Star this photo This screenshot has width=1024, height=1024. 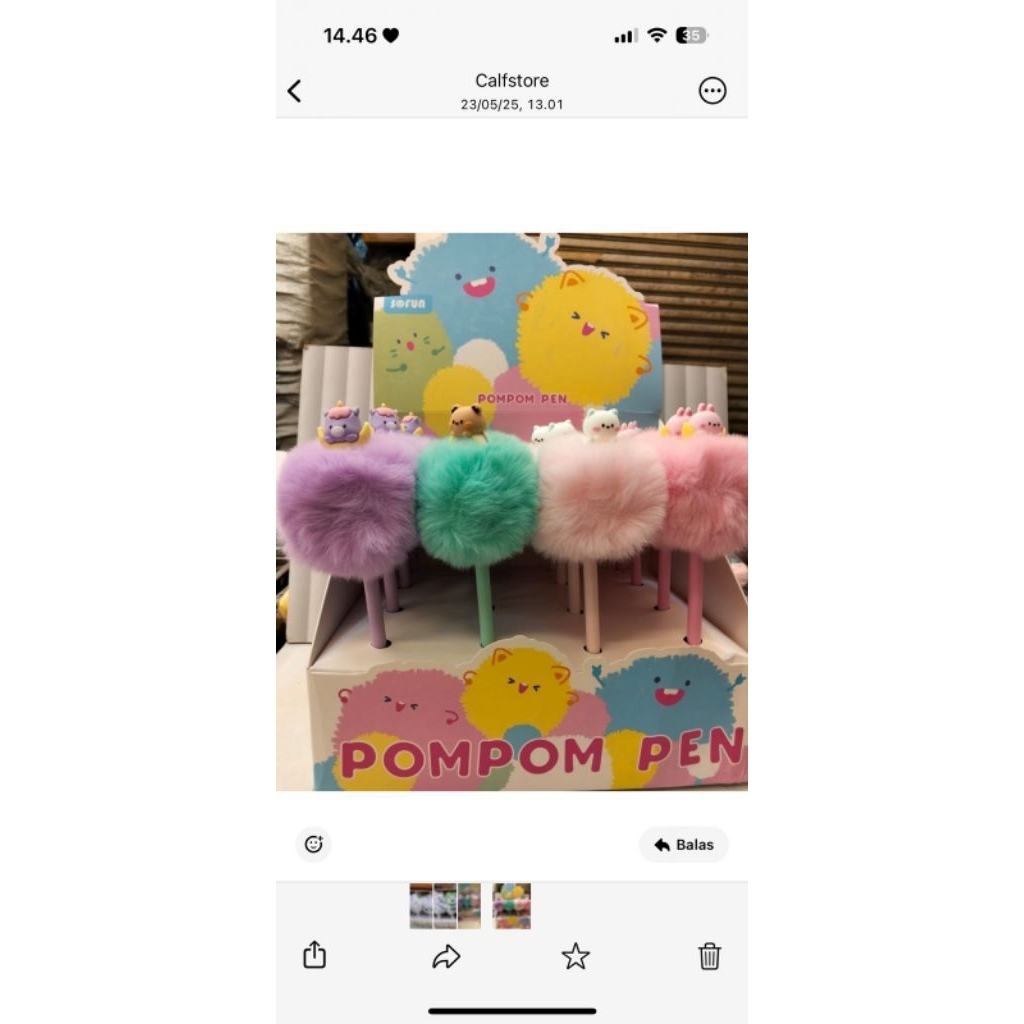coord(575,956)
